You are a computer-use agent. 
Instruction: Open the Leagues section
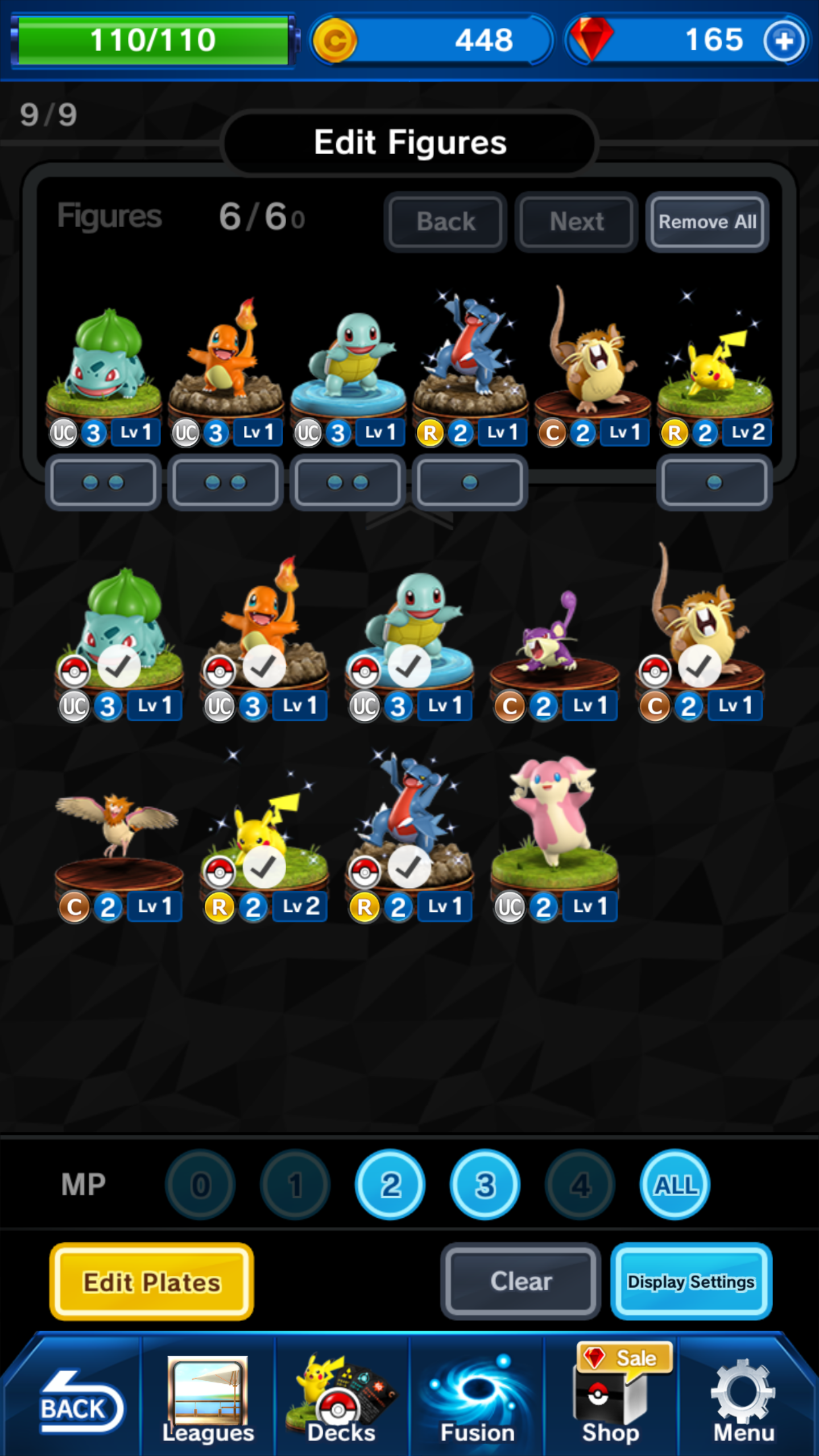[208, 1400]
